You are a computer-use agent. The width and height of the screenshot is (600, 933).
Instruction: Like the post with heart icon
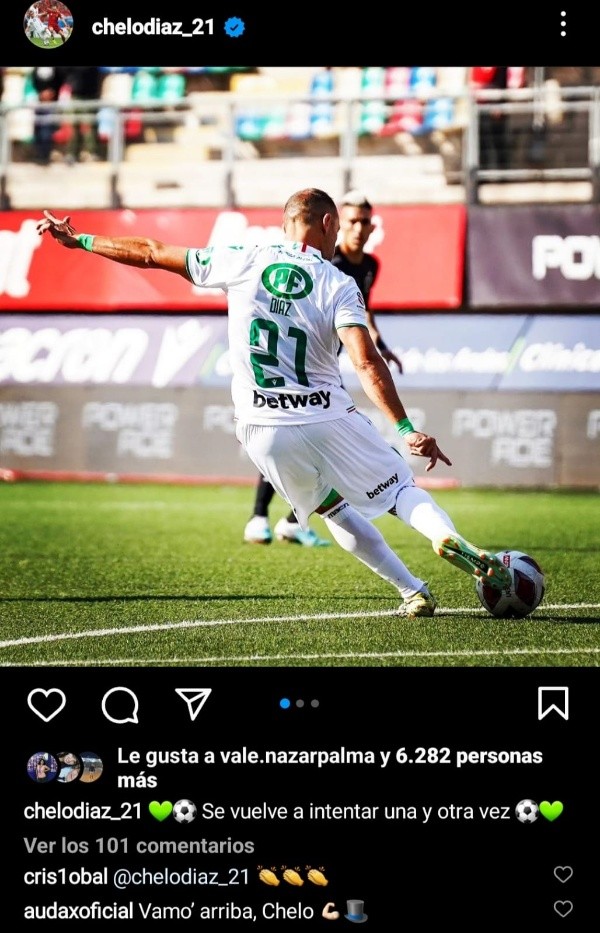pos(46,704)
